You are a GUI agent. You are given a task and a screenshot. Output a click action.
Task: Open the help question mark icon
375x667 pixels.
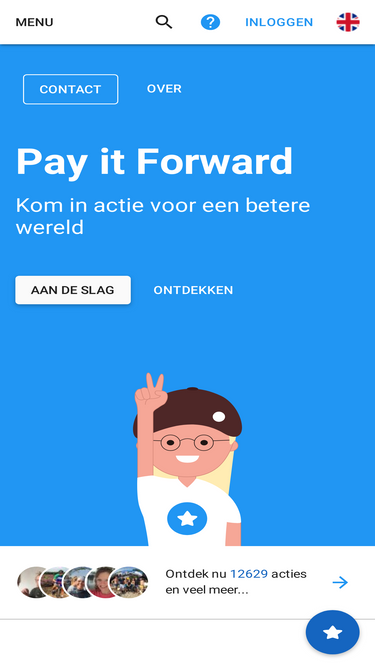point(210,22)
